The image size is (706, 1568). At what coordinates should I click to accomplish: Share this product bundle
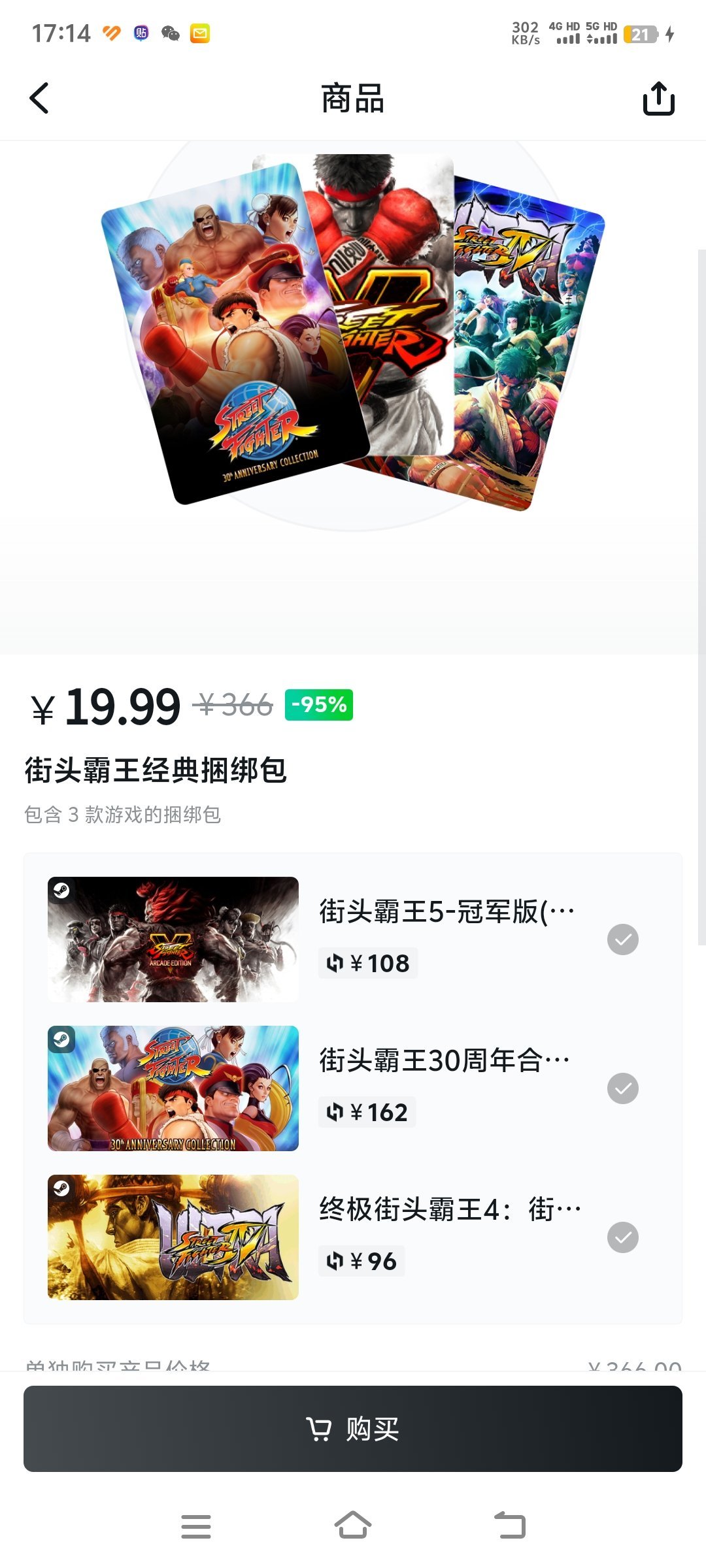point(658,99)
